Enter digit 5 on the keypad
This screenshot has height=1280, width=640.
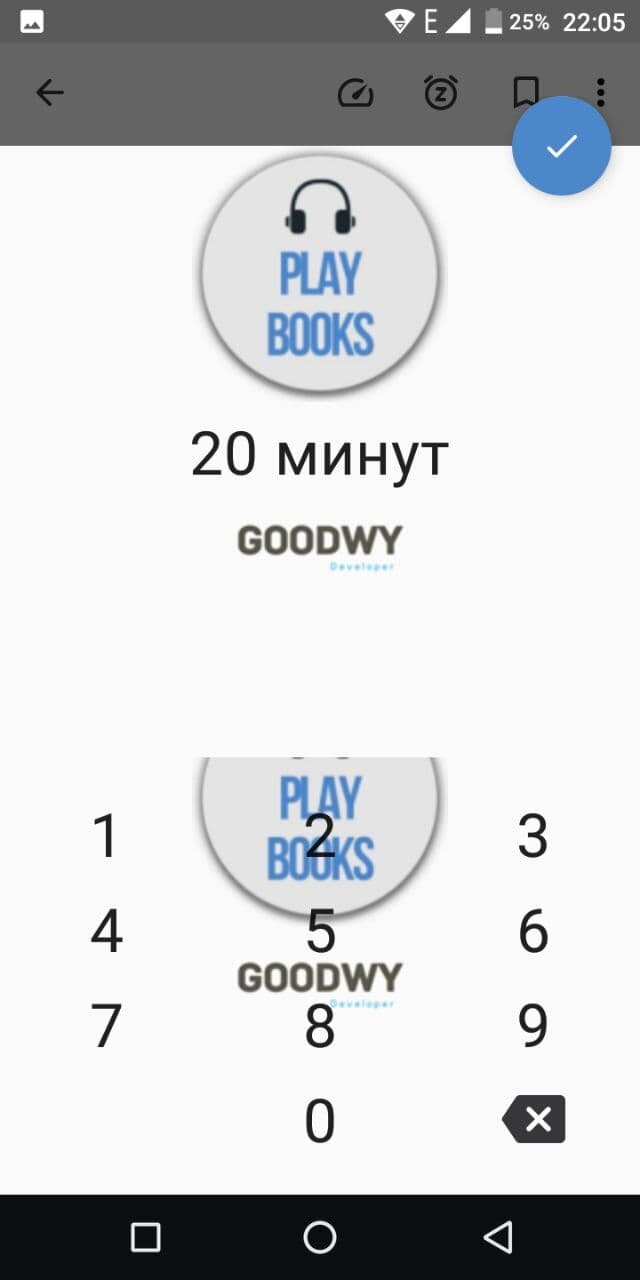point(320,932)
